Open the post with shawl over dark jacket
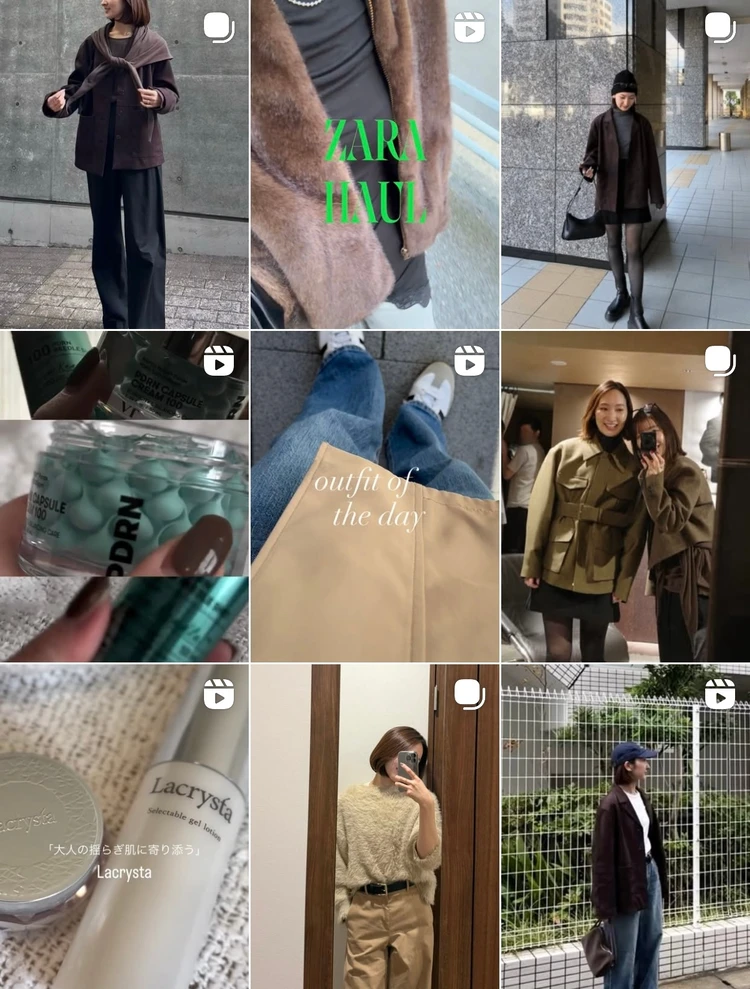The image size is (750, 989). click(124, 165)
